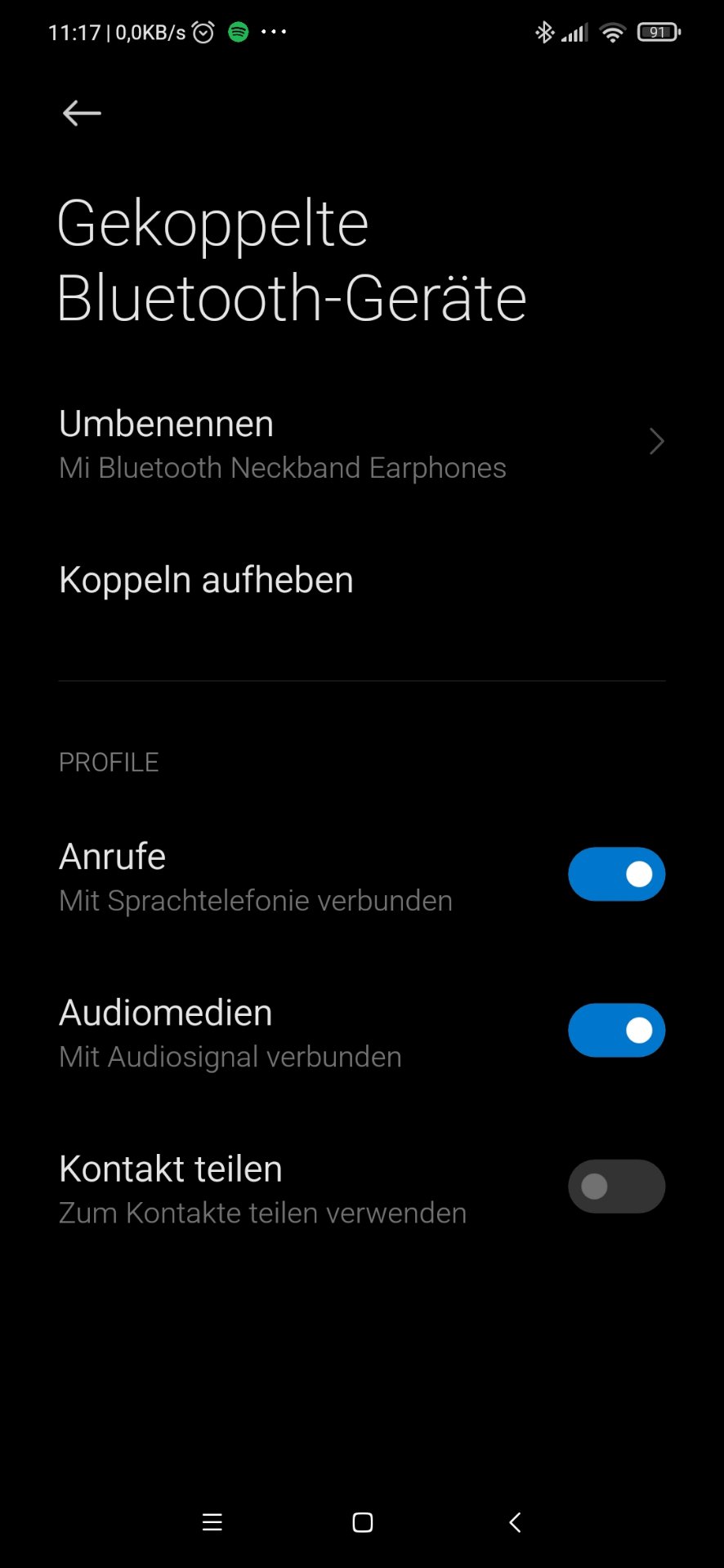Open recent apps from the navigation bar
The height and width of the screenshot is (1568, 724).
pyautogui.click(x=212, y=1521)
